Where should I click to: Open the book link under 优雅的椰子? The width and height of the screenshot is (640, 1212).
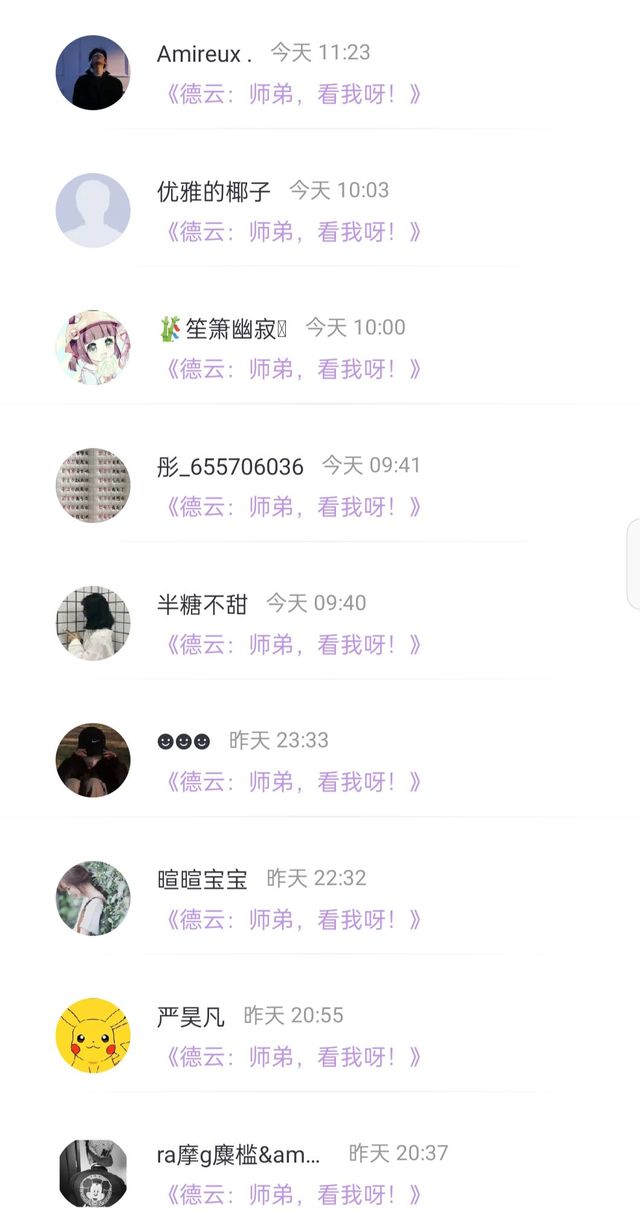[x=290, y=232]
